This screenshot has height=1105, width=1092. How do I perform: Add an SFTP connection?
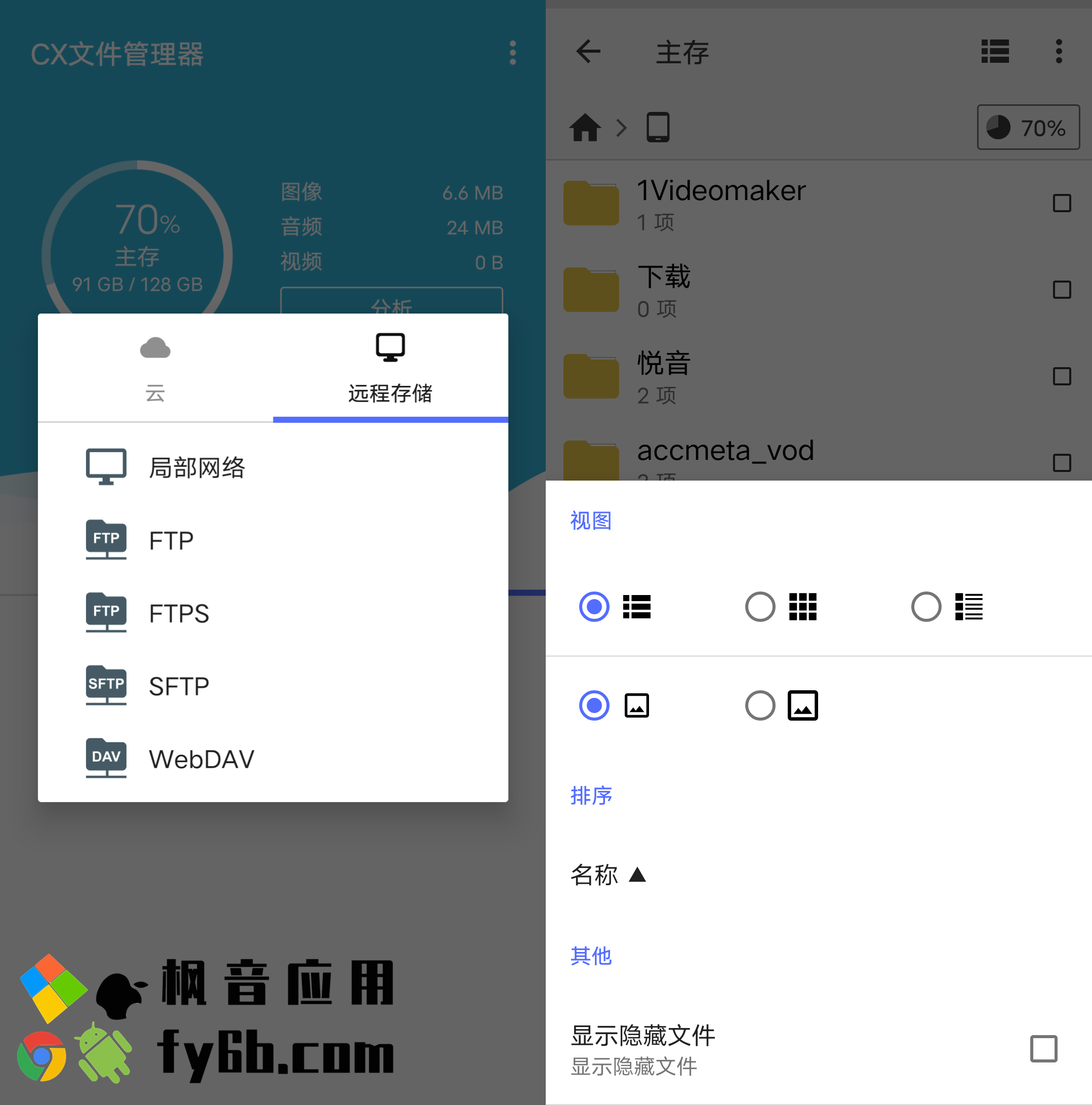(x=178, y=686)
